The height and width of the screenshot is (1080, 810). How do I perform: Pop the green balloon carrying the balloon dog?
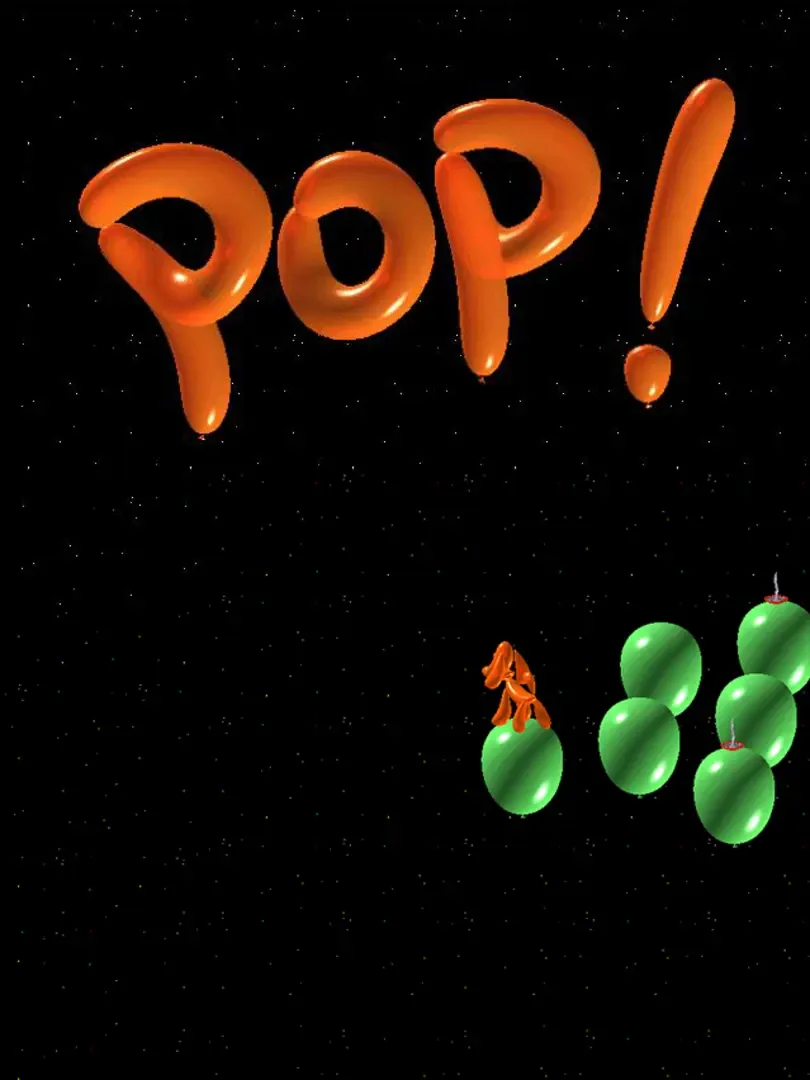521,767
